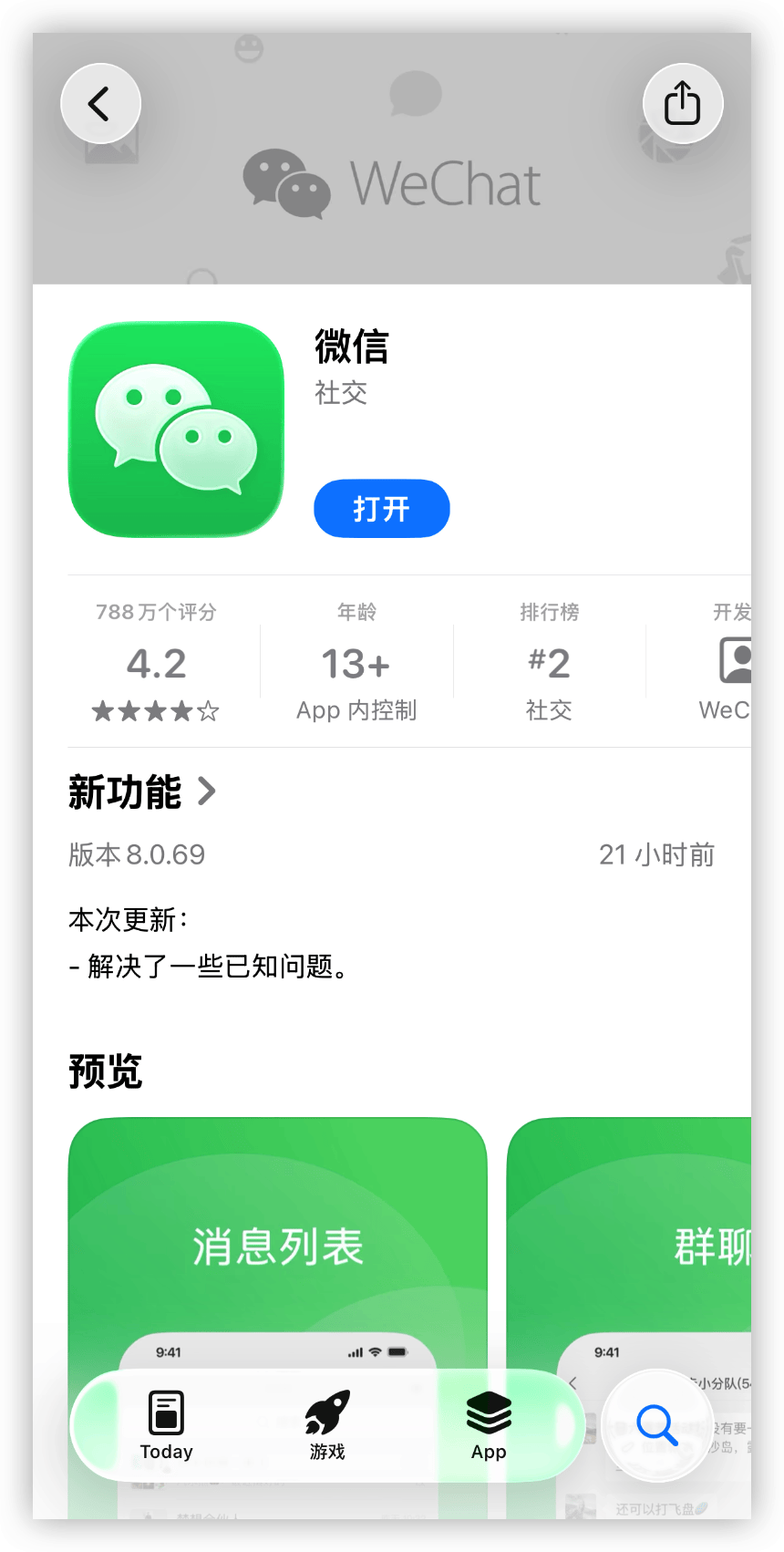This screenshot has height=1552, width=784.
Task: Switch to the Today tab
Action: (x=166, y=1426)
